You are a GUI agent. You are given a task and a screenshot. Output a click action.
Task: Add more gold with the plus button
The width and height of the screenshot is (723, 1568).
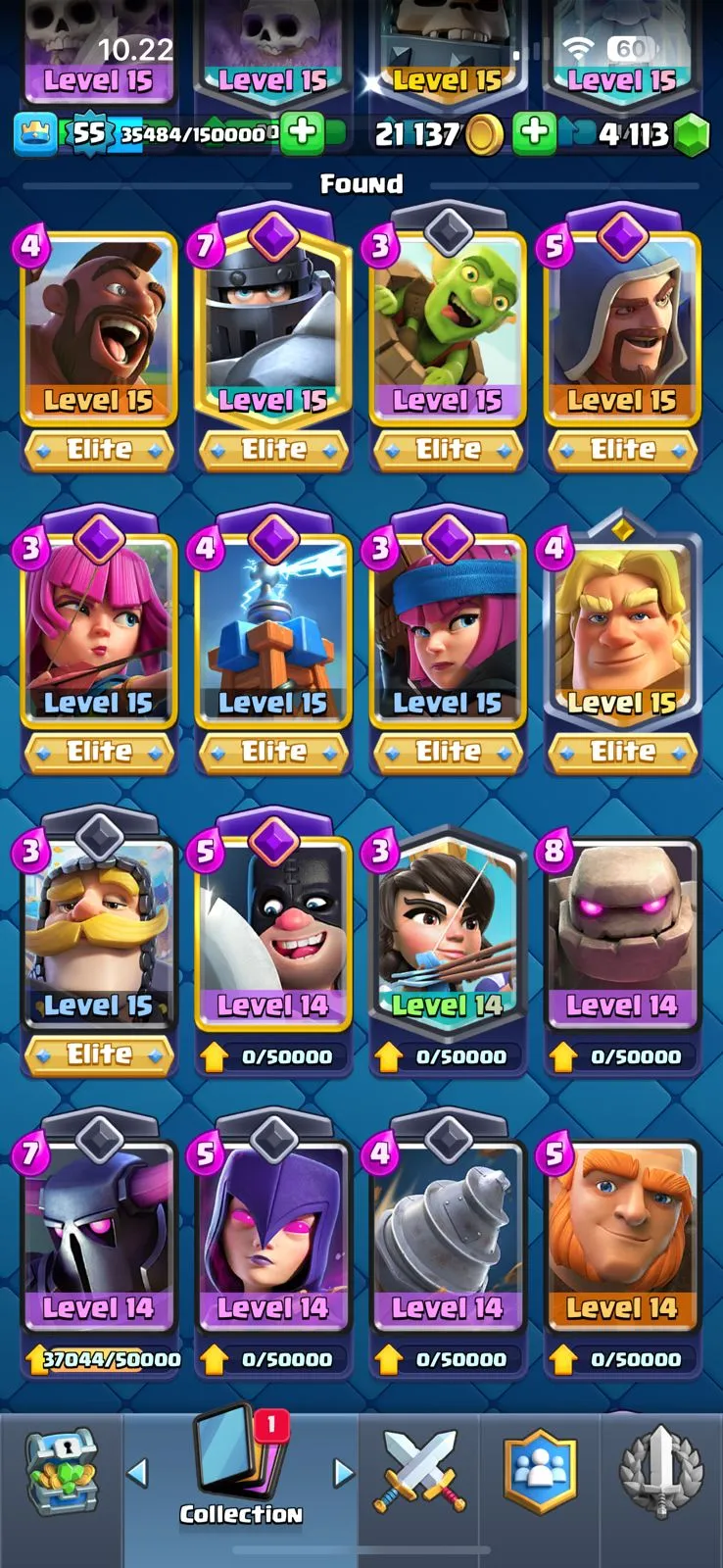534,133
